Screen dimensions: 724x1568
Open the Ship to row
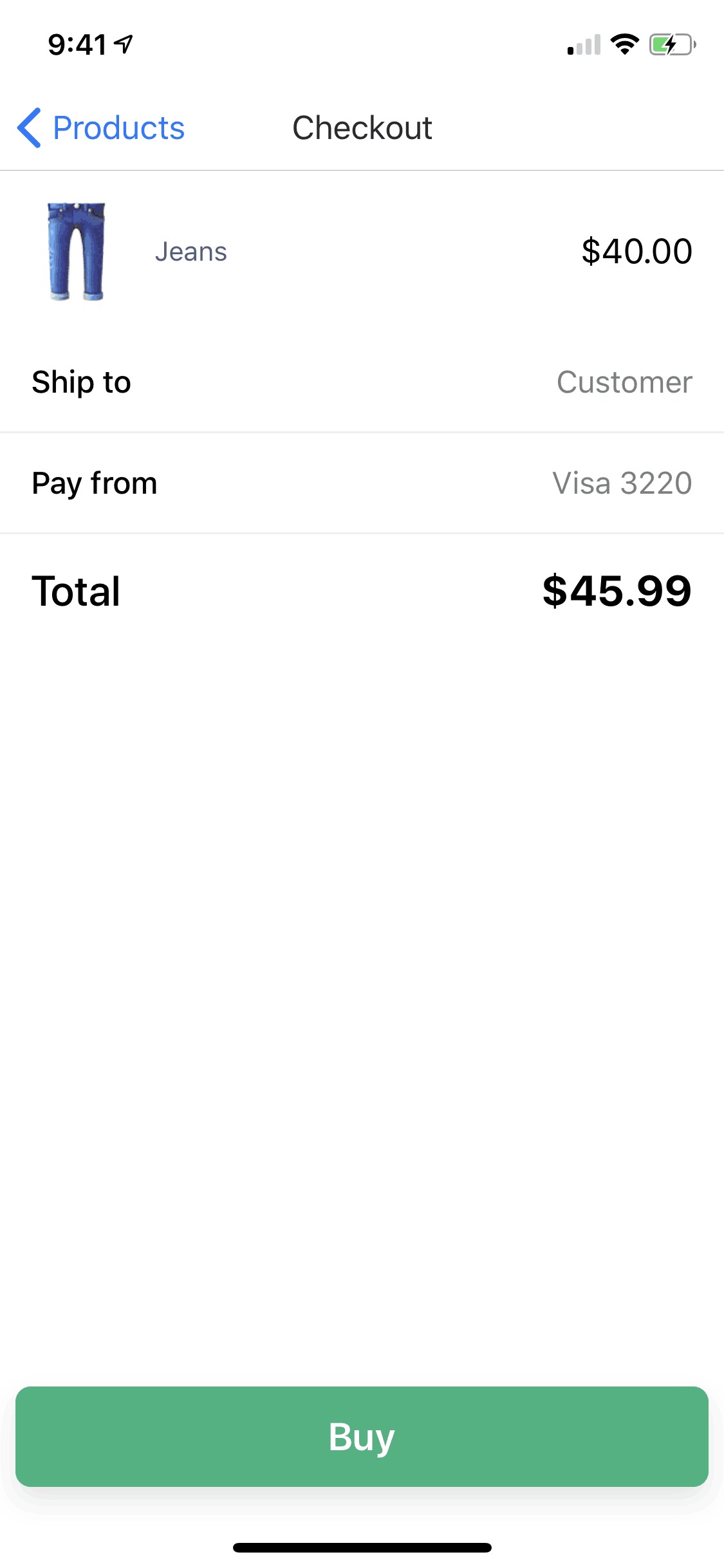point(362,382)
